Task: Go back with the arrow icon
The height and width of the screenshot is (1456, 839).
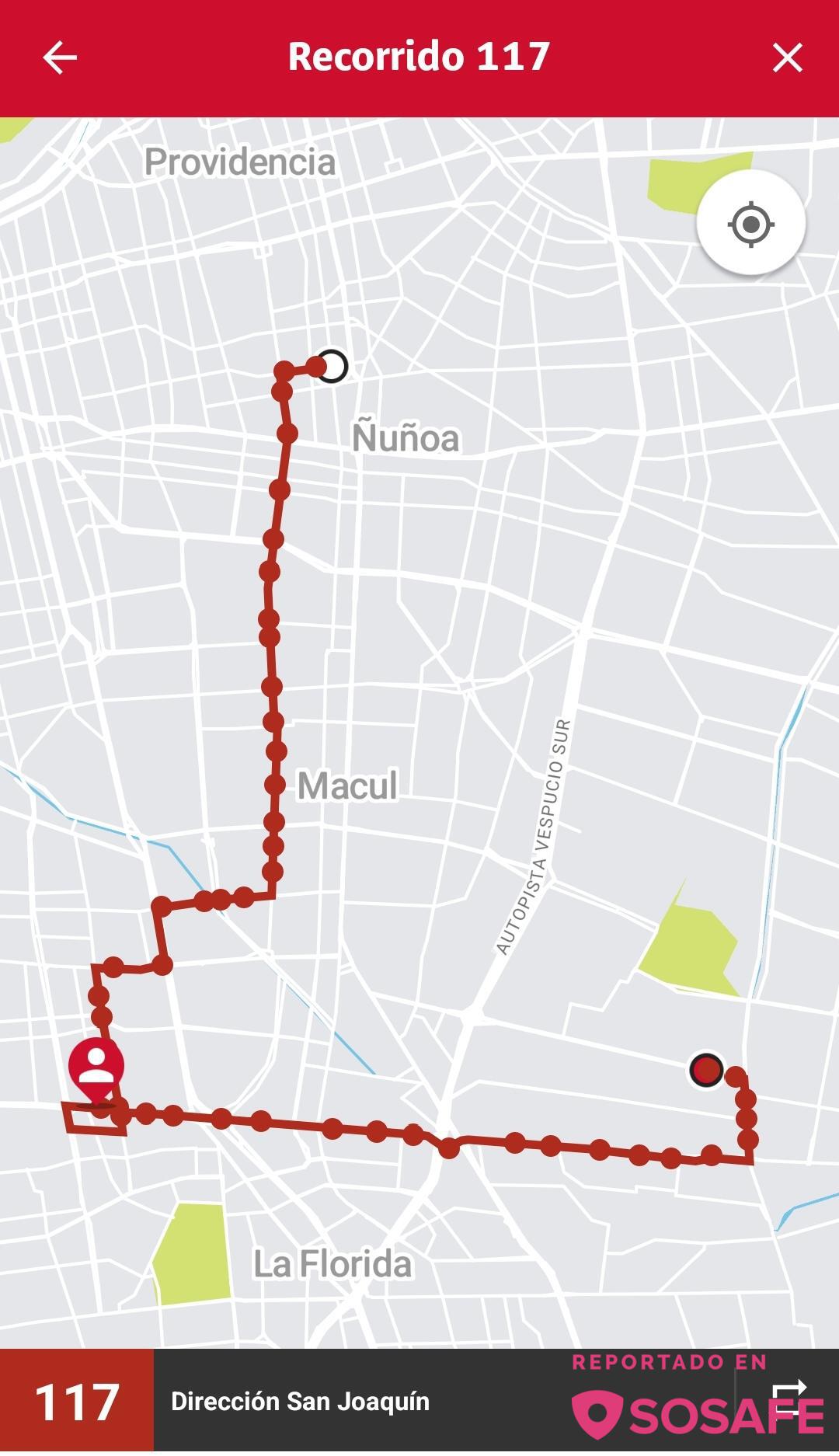Action: (60, 58)
